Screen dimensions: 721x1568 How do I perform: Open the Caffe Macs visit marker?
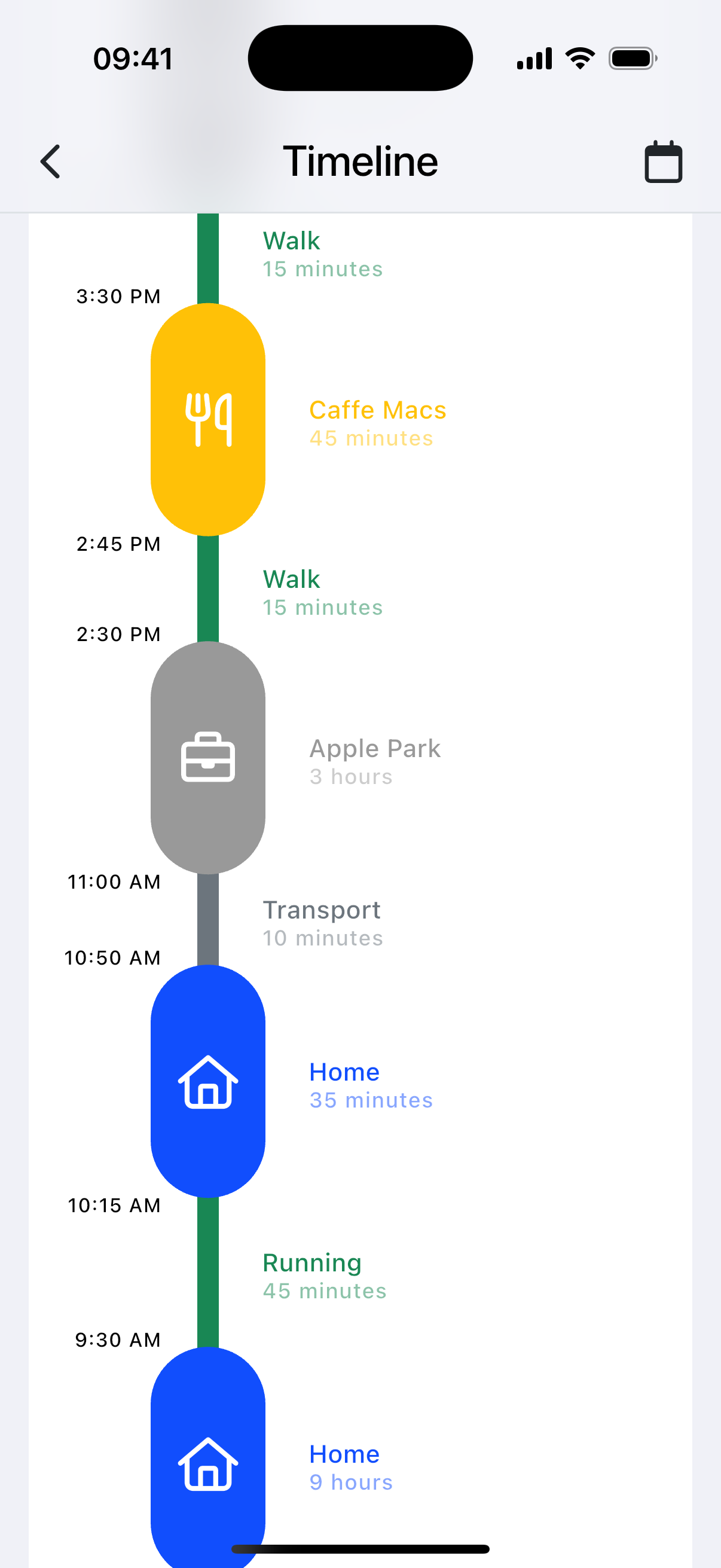[x=208, y=420]
